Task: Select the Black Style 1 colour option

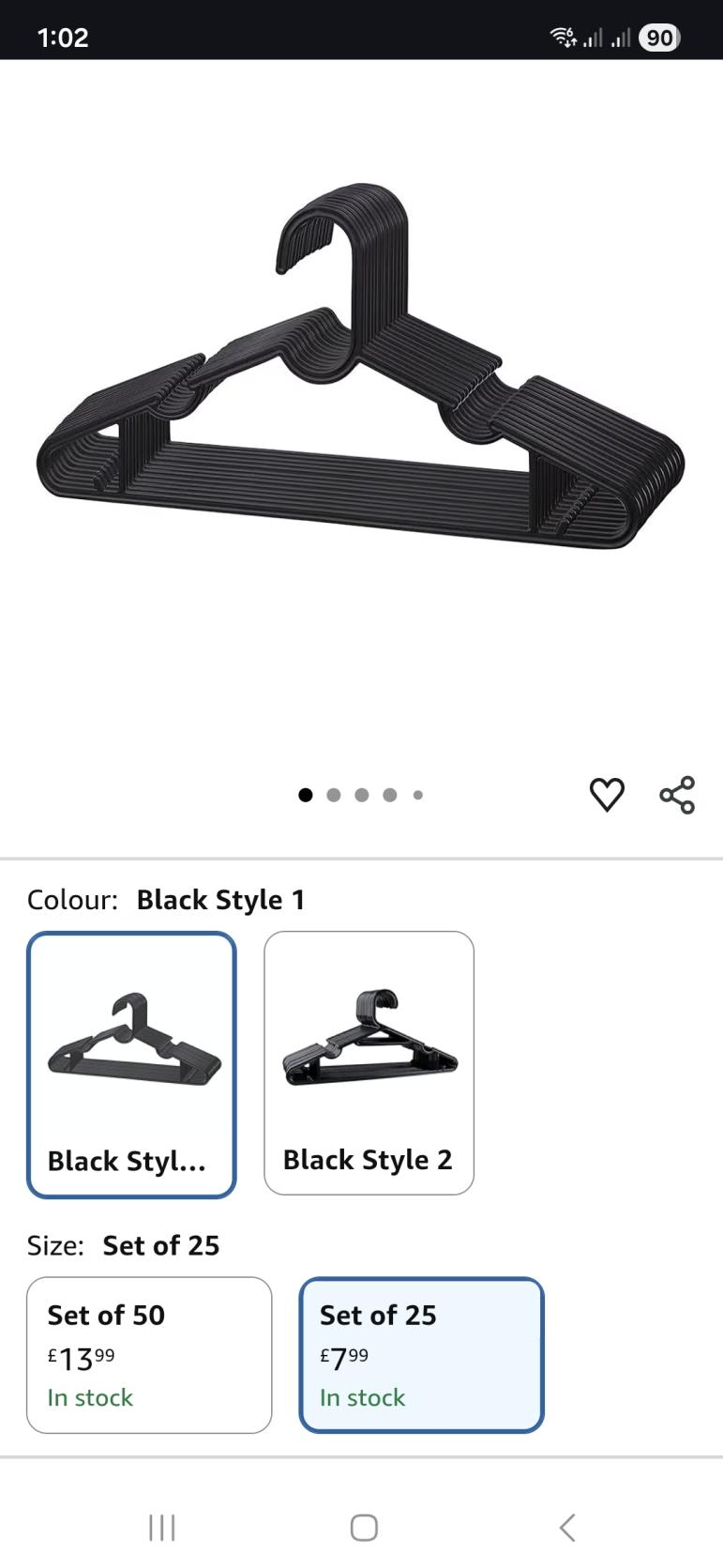Action: pyautogui.click(x=131, y=1064)
